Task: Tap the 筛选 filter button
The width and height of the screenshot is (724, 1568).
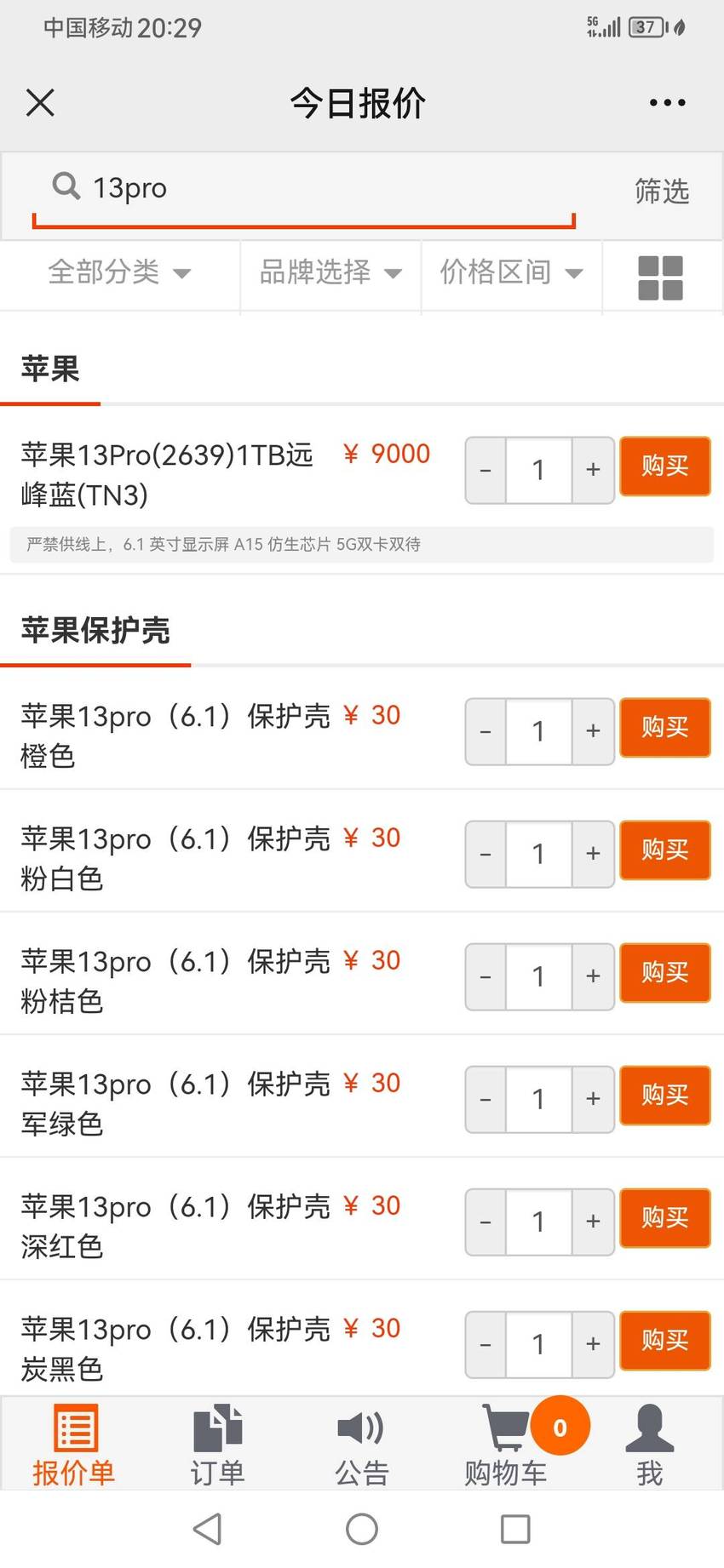Action: pos(662,191)
